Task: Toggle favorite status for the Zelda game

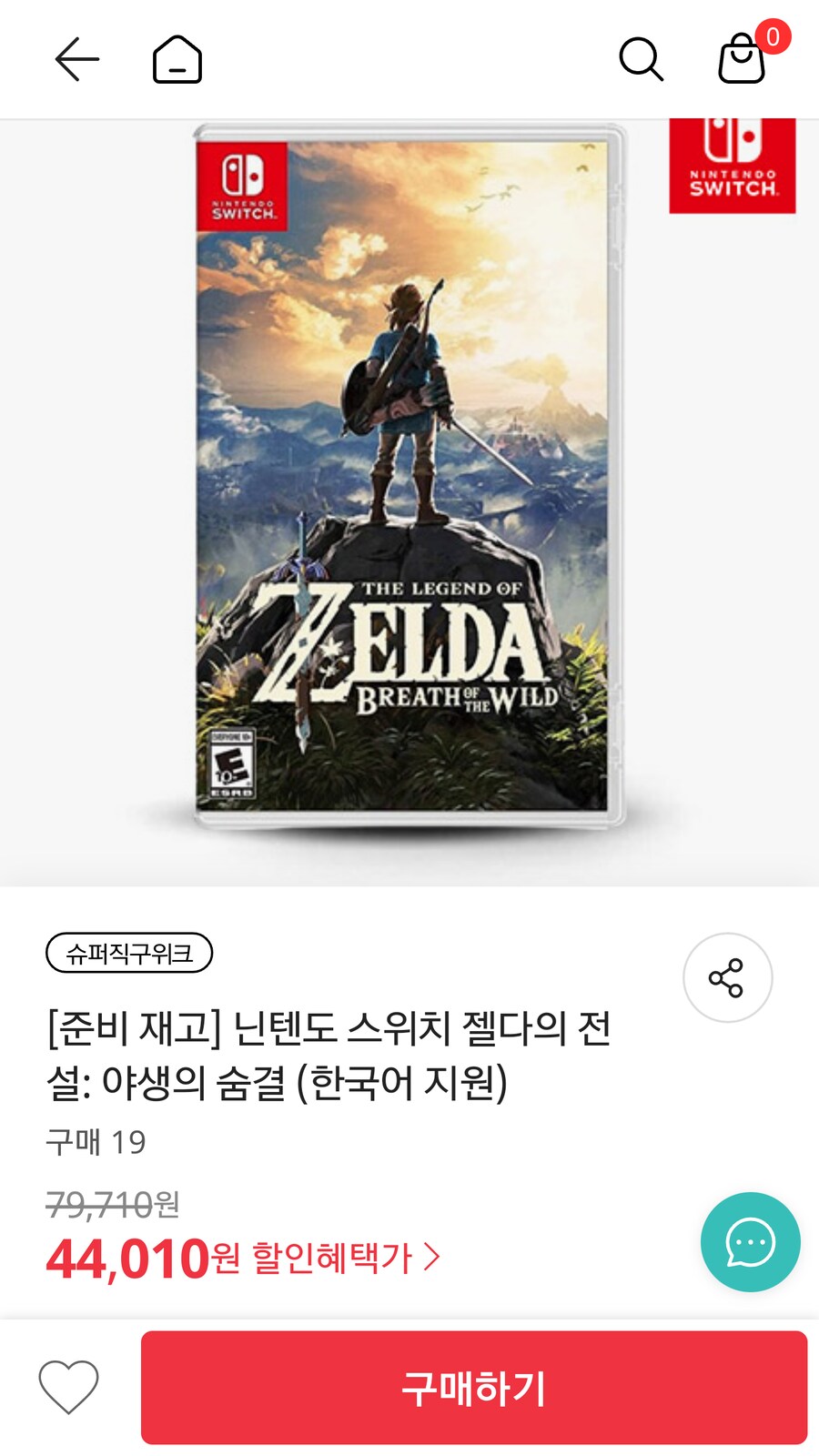Action: (x=68, y=1388)
